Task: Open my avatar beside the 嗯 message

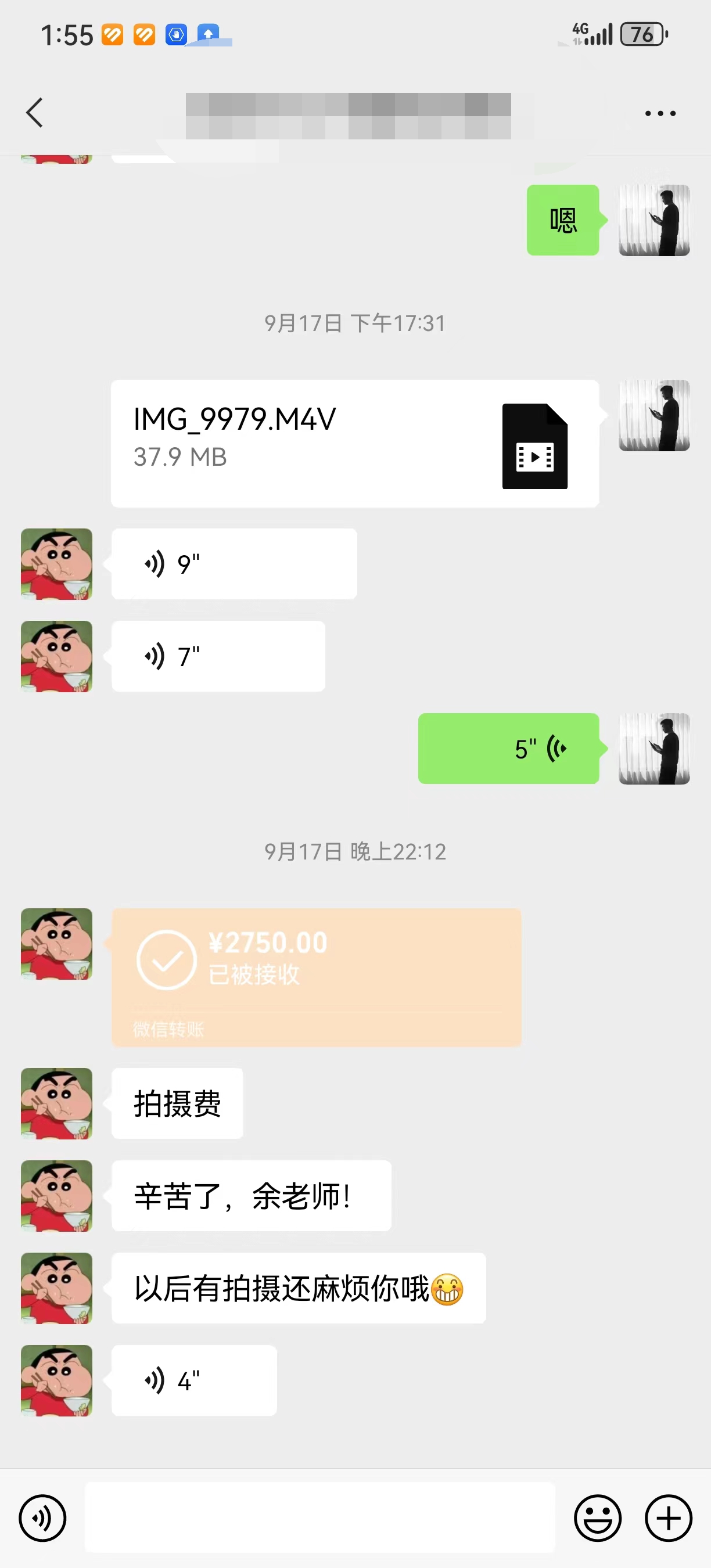Action: (655, 220)
